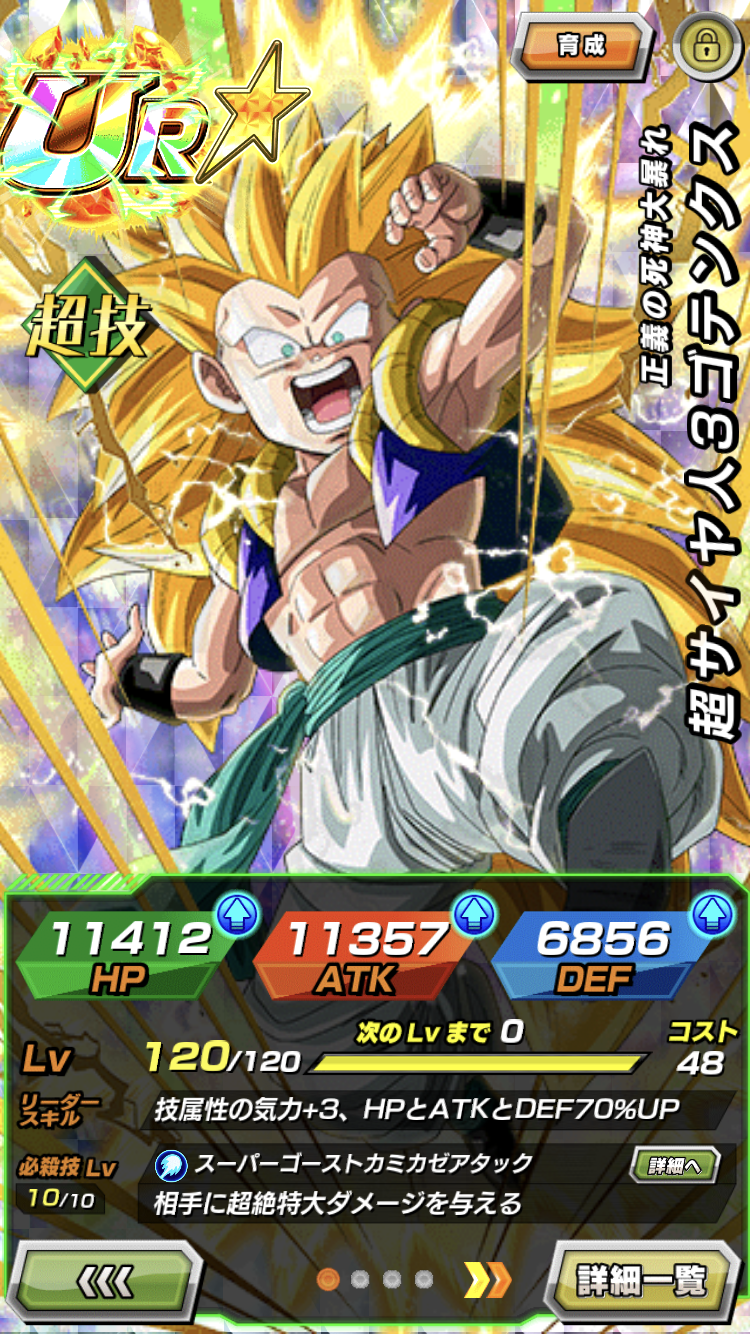The height and width of the screenshot is (1334, 750).
Task: Advance to next page with orange arrows
Action: (487, 1278)
